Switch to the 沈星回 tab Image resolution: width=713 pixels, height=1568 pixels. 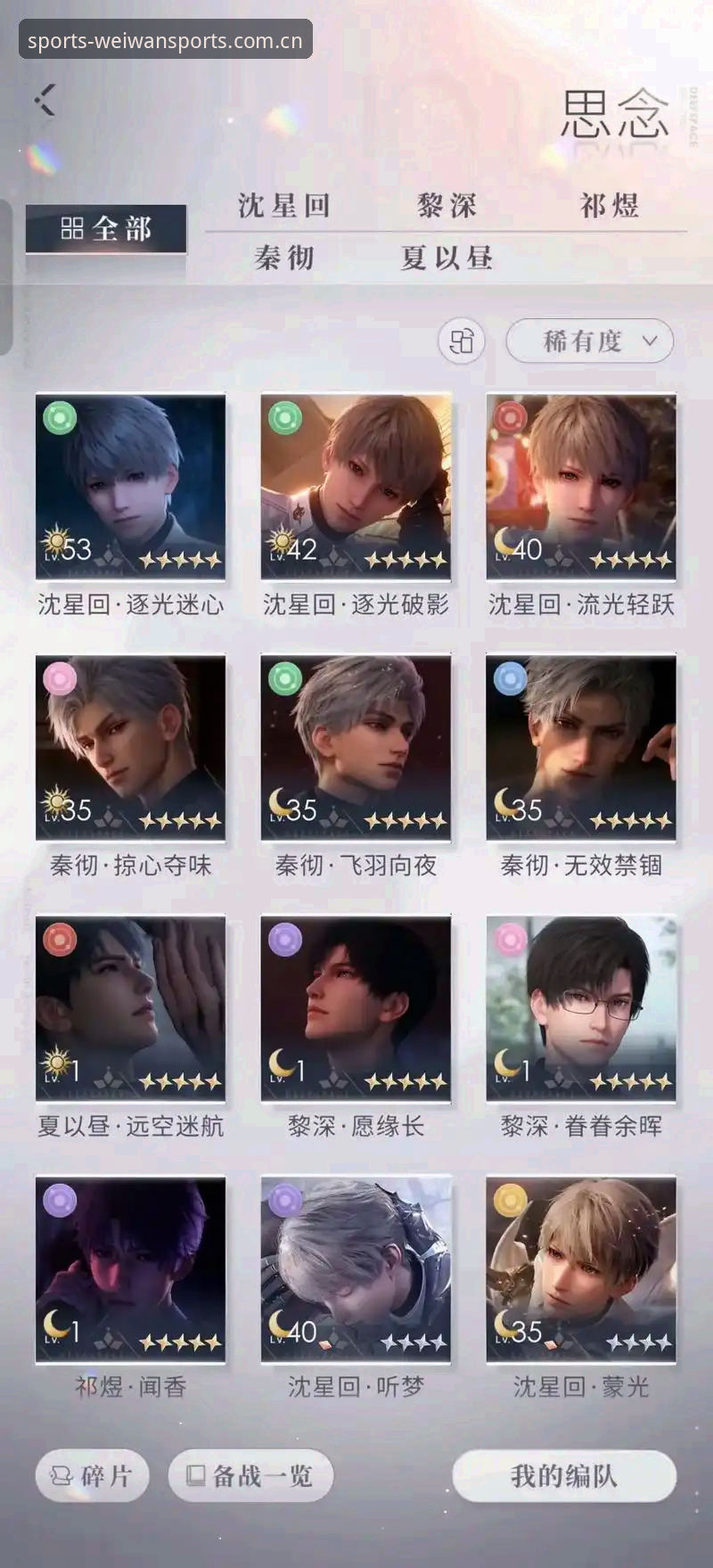[284, 206]
